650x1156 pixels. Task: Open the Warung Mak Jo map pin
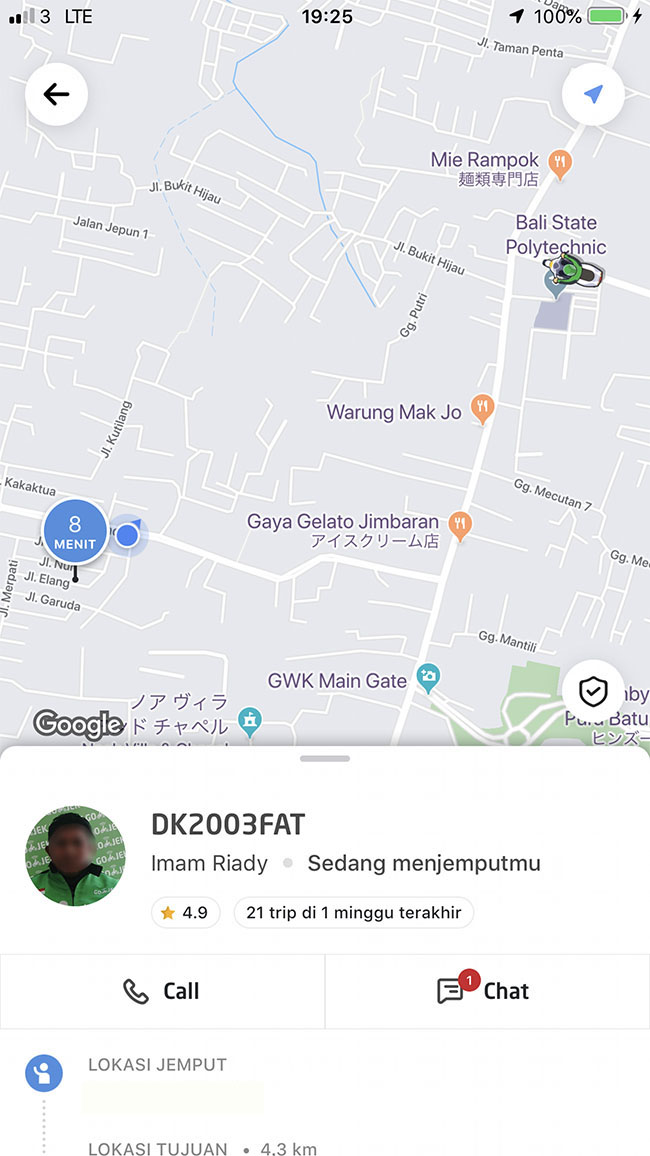click(483, 407)
